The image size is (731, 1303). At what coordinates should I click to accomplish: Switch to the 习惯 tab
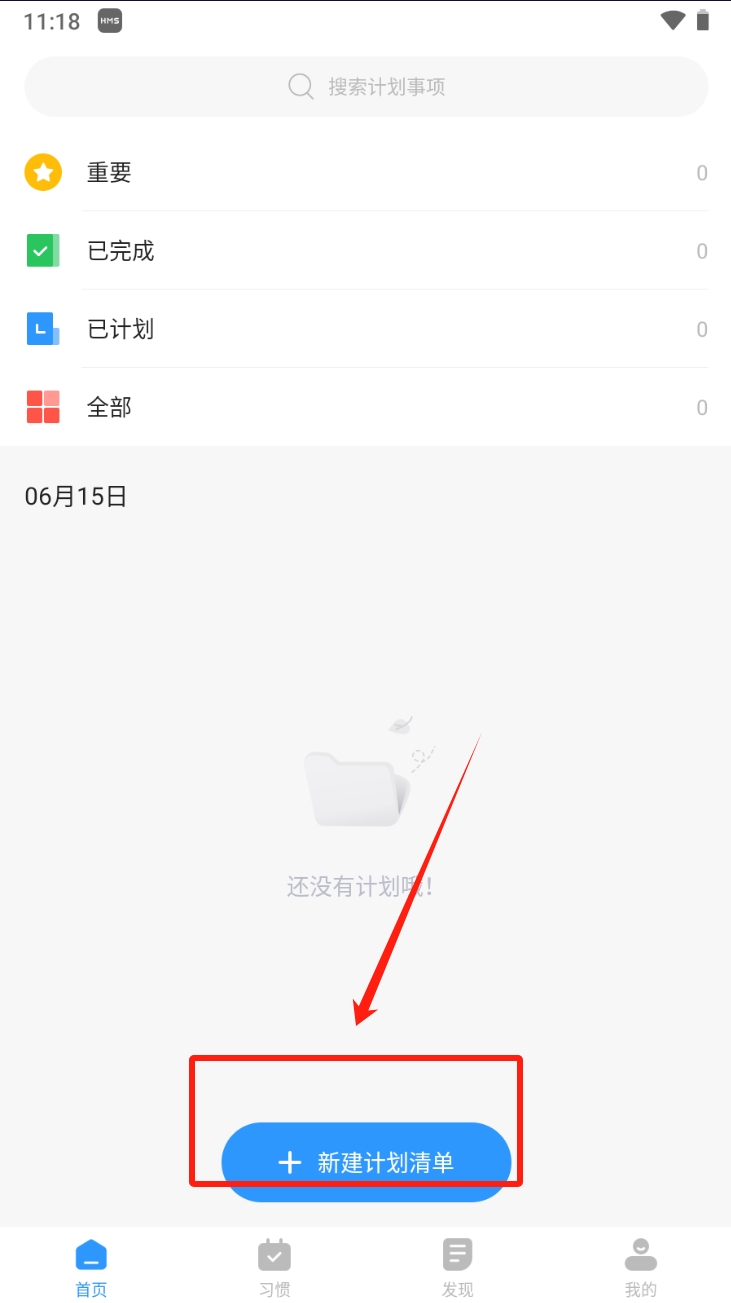[x=274, y=1266]
